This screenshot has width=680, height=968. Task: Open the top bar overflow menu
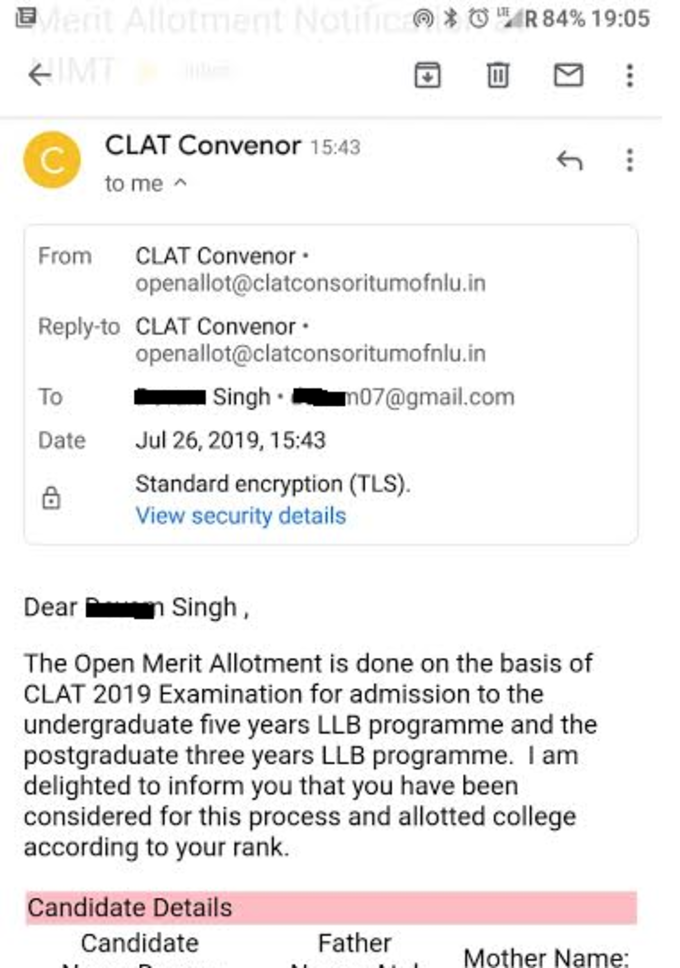pos(629,75)
